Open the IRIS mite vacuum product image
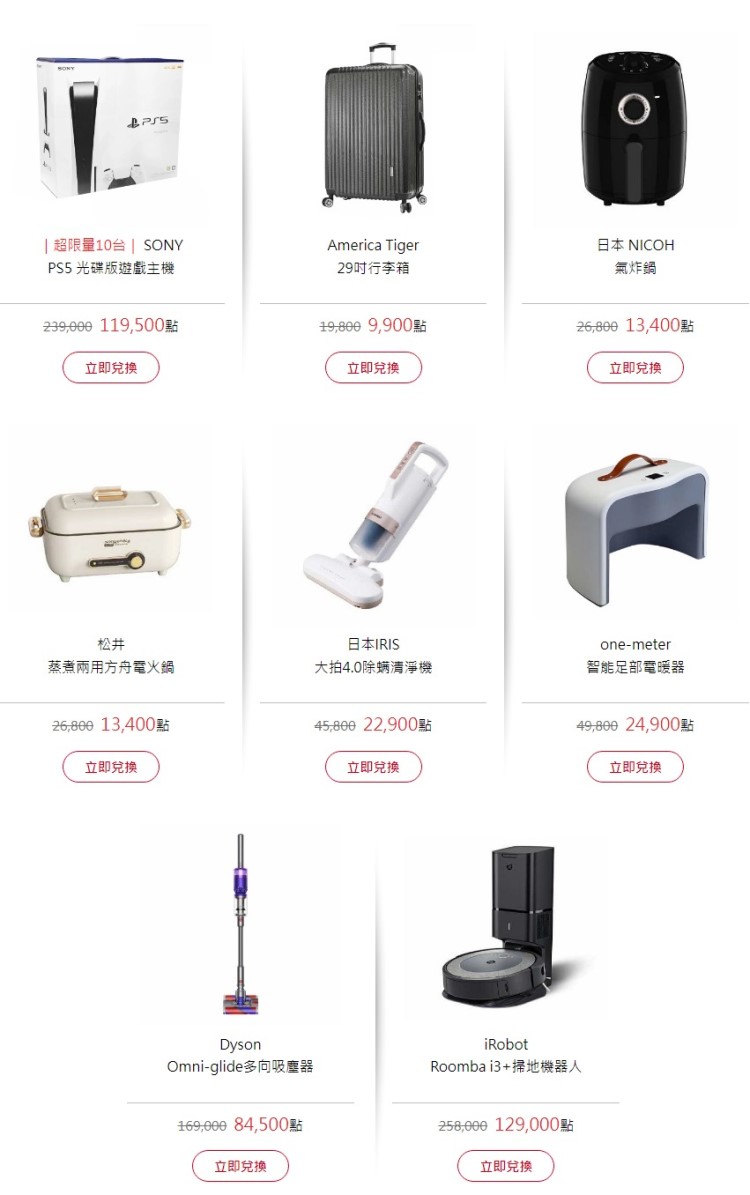The width and height of the screenshot is (750, 1195). [373, 526]
